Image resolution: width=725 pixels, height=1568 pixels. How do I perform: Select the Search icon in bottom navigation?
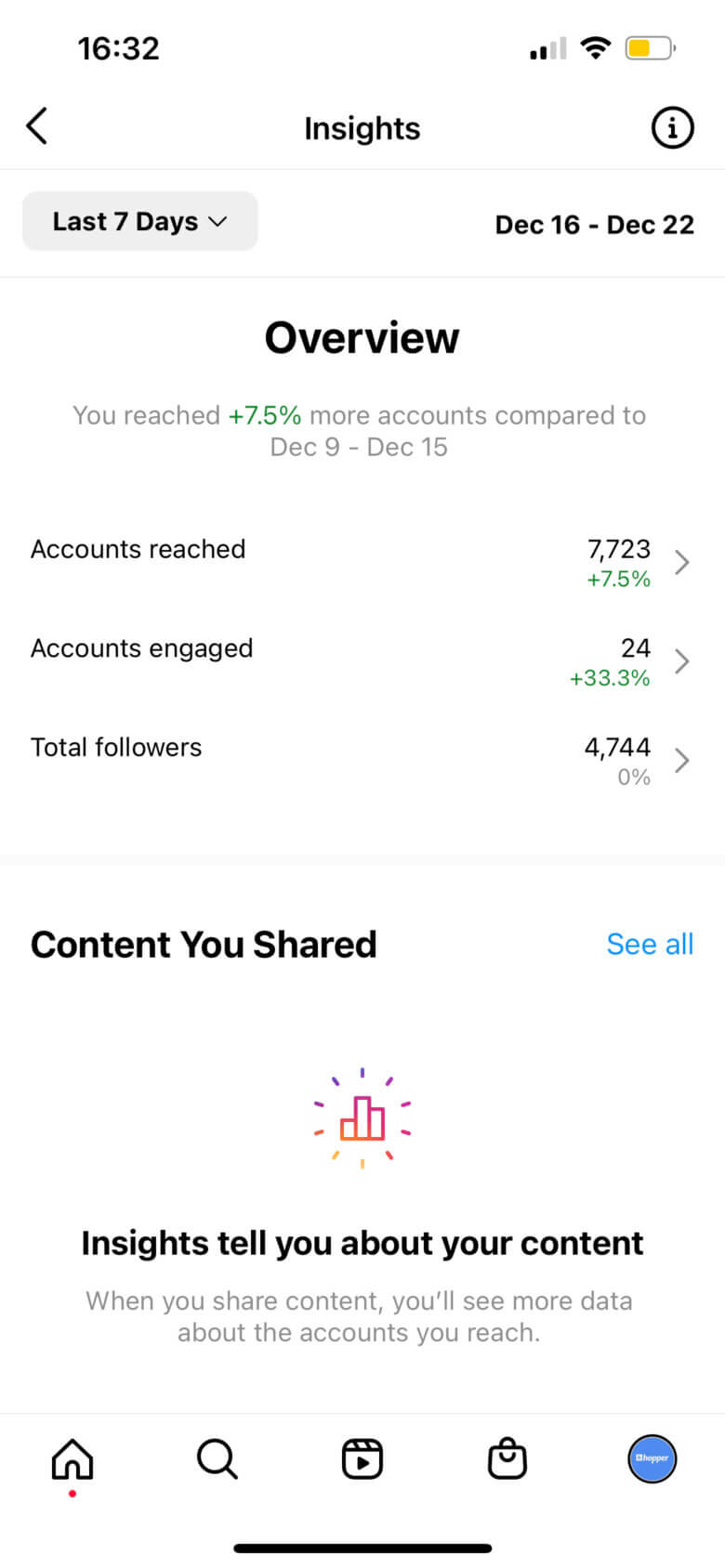coord(217,1458)
